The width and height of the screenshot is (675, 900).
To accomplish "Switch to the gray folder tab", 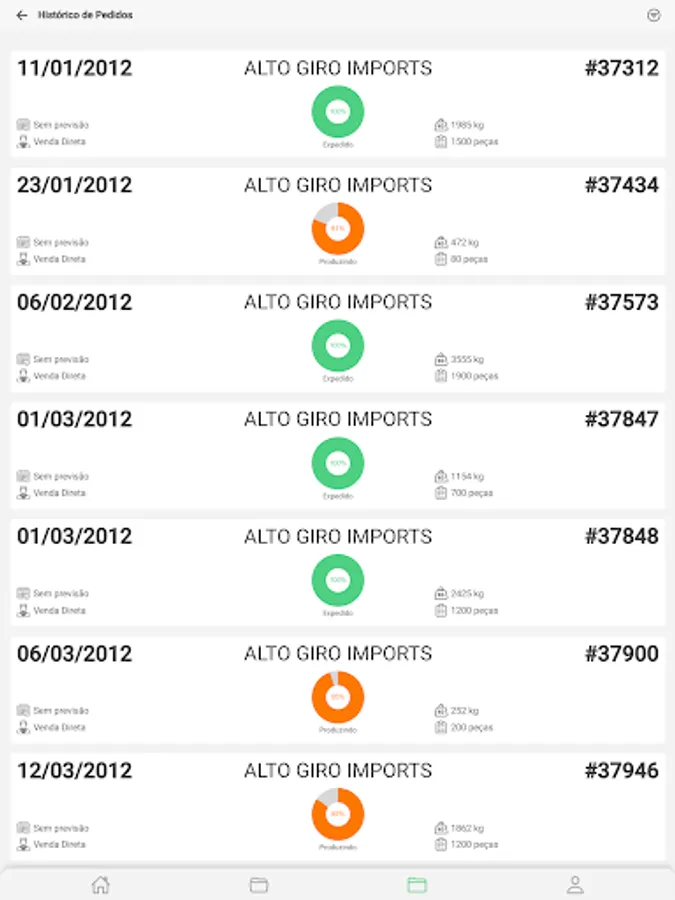I will coord(259,885).
